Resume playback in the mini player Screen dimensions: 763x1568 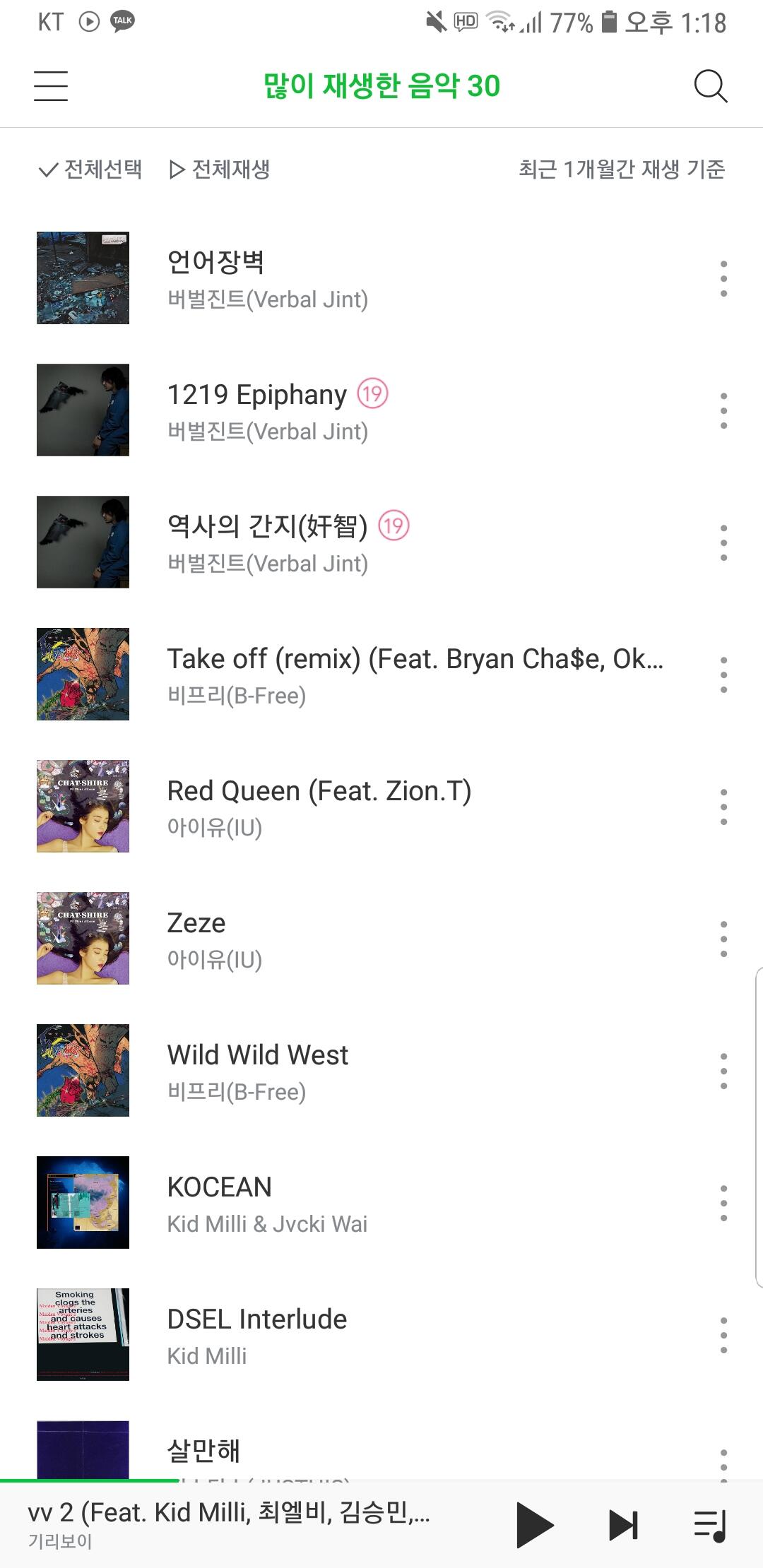535,1525
